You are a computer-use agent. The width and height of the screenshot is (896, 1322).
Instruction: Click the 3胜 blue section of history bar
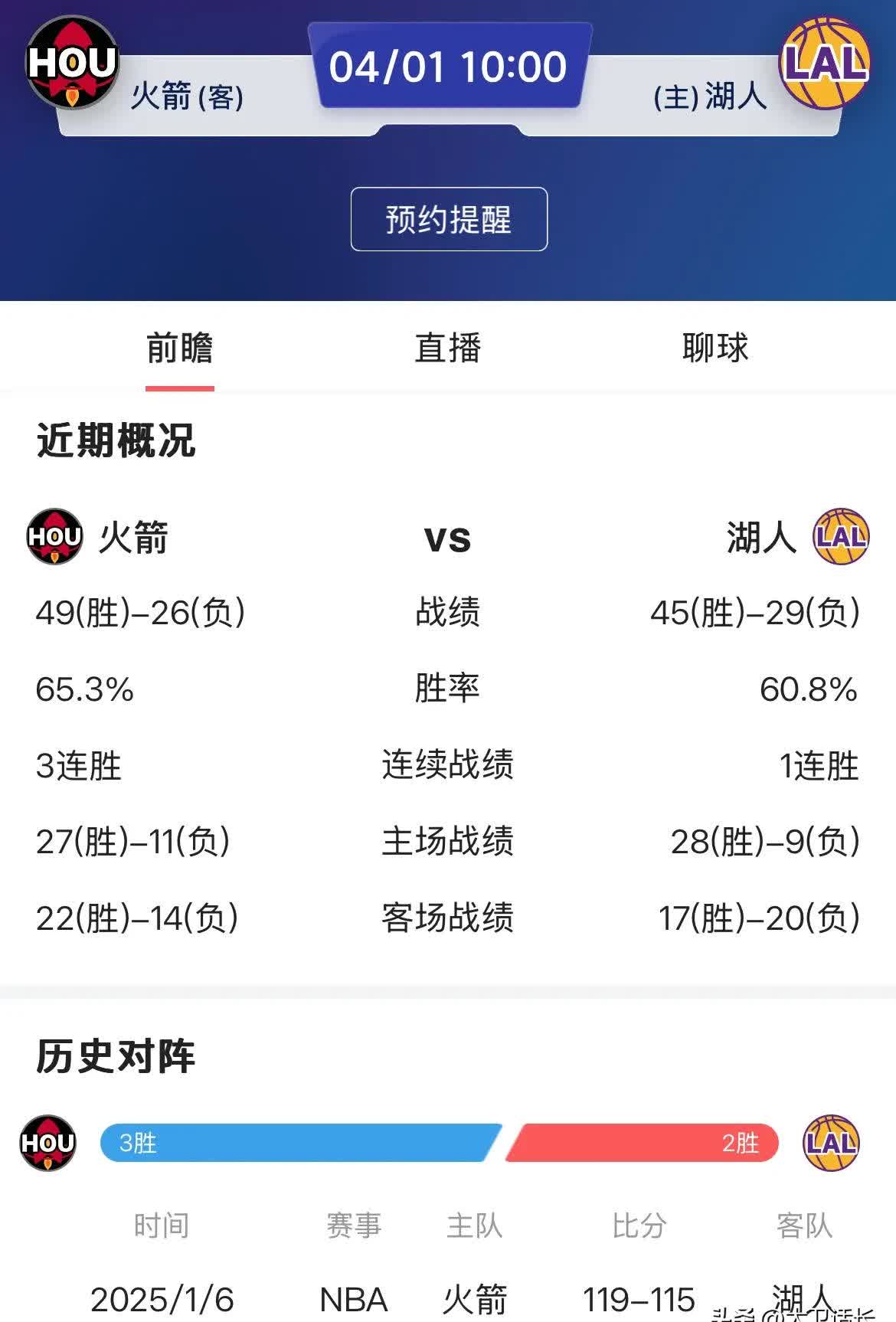click(x=299, y=1144)
